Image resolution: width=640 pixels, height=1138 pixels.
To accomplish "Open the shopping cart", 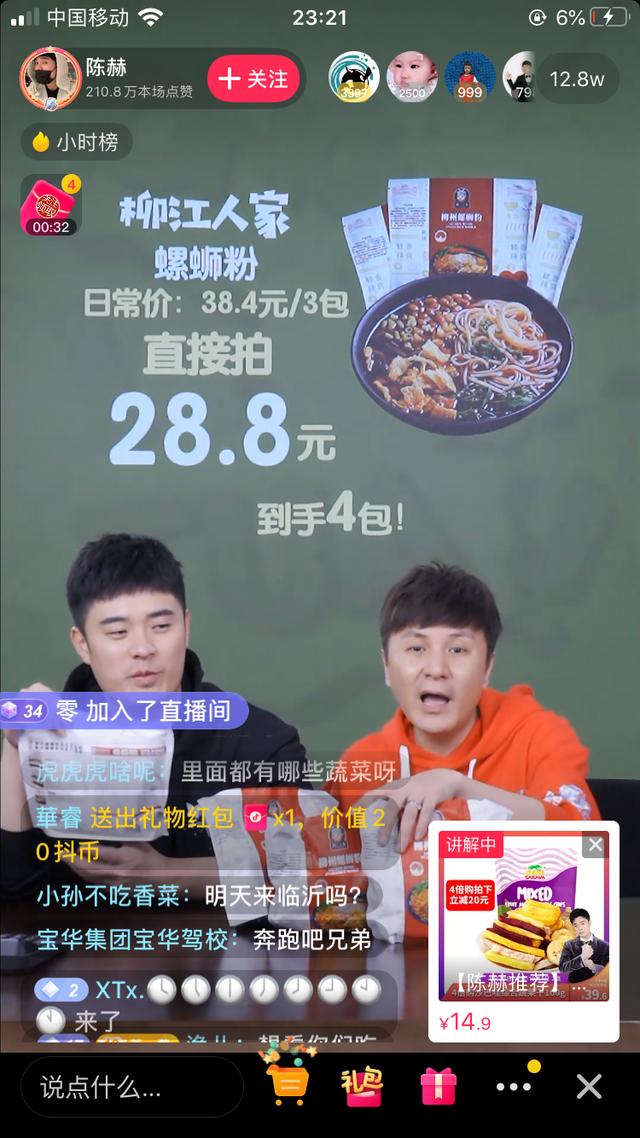I will (288, 1085).
